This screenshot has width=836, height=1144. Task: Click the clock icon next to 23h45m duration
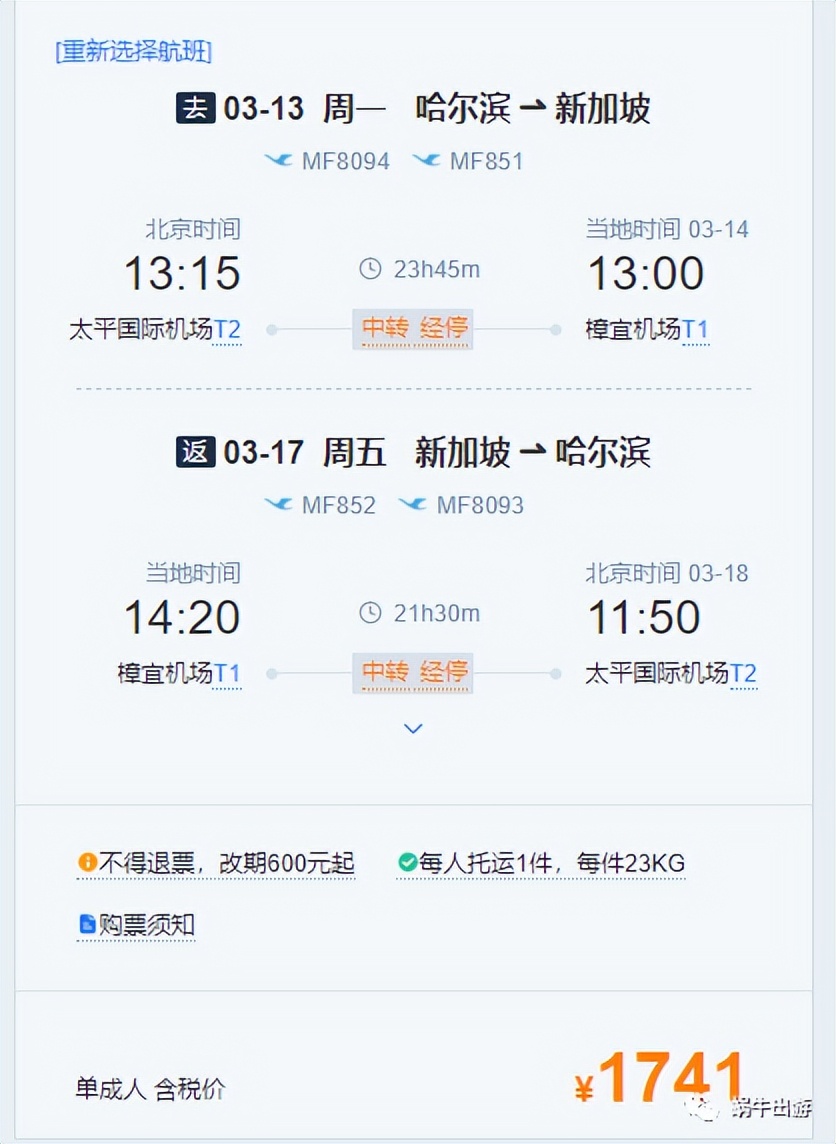click(x=368, y=270)
